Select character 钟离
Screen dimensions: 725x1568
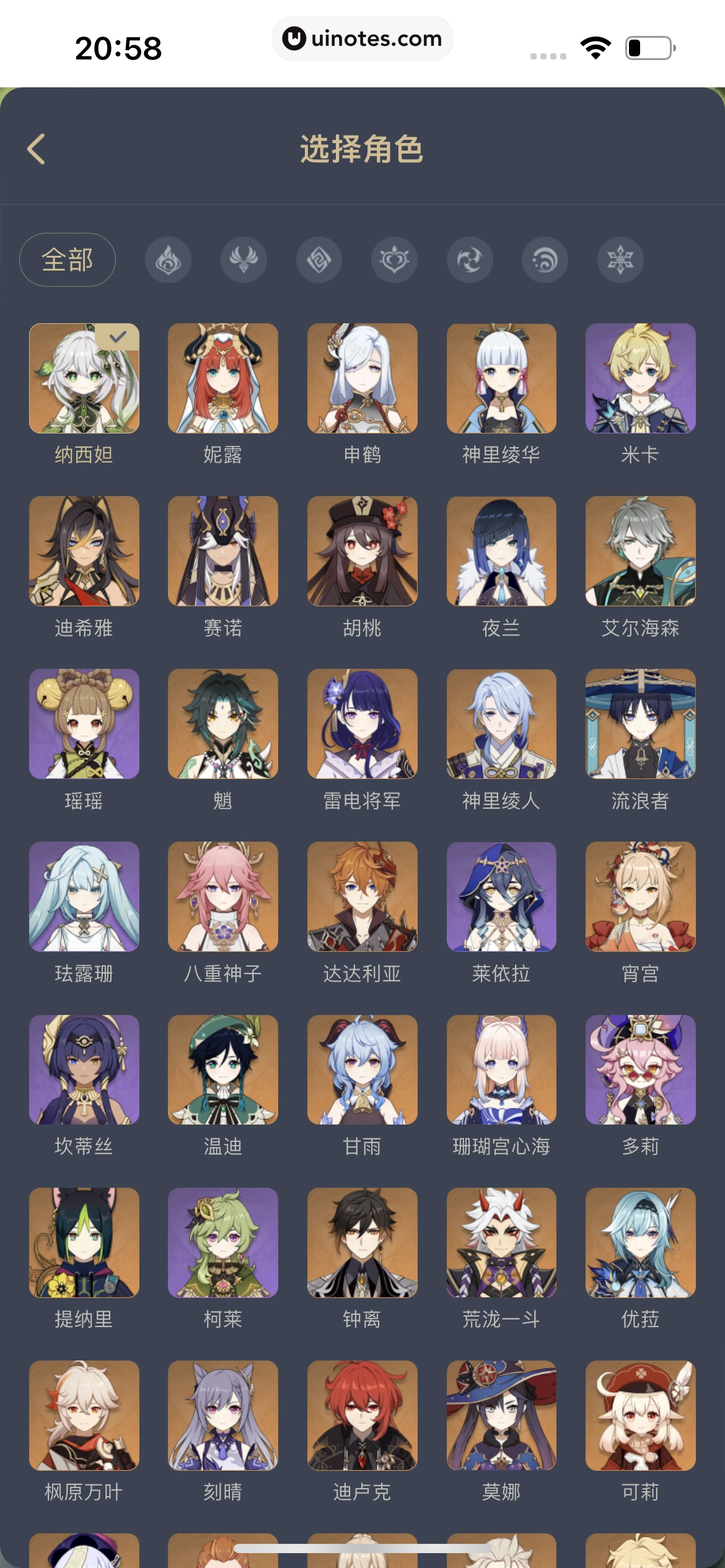coord(362,1242)
